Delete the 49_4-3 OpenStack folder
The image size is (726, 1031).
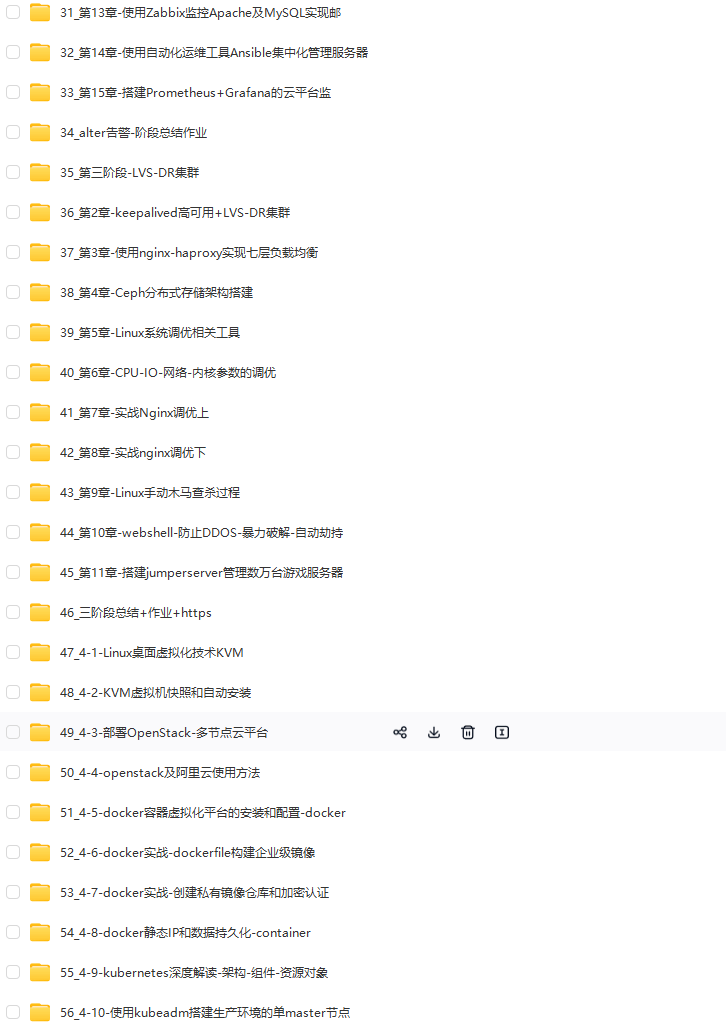coord(468,732)
